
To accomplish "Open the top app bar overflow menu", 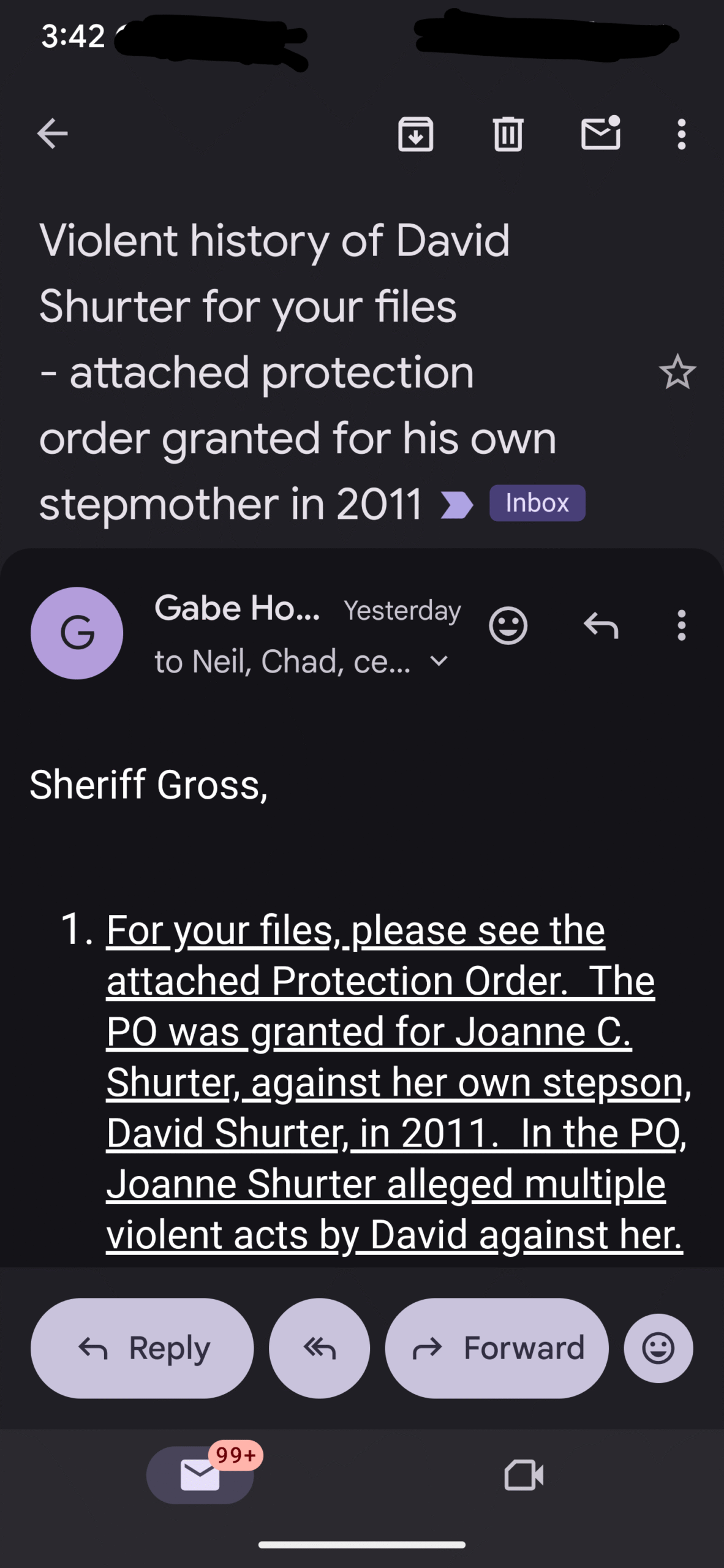I will 681,134.
